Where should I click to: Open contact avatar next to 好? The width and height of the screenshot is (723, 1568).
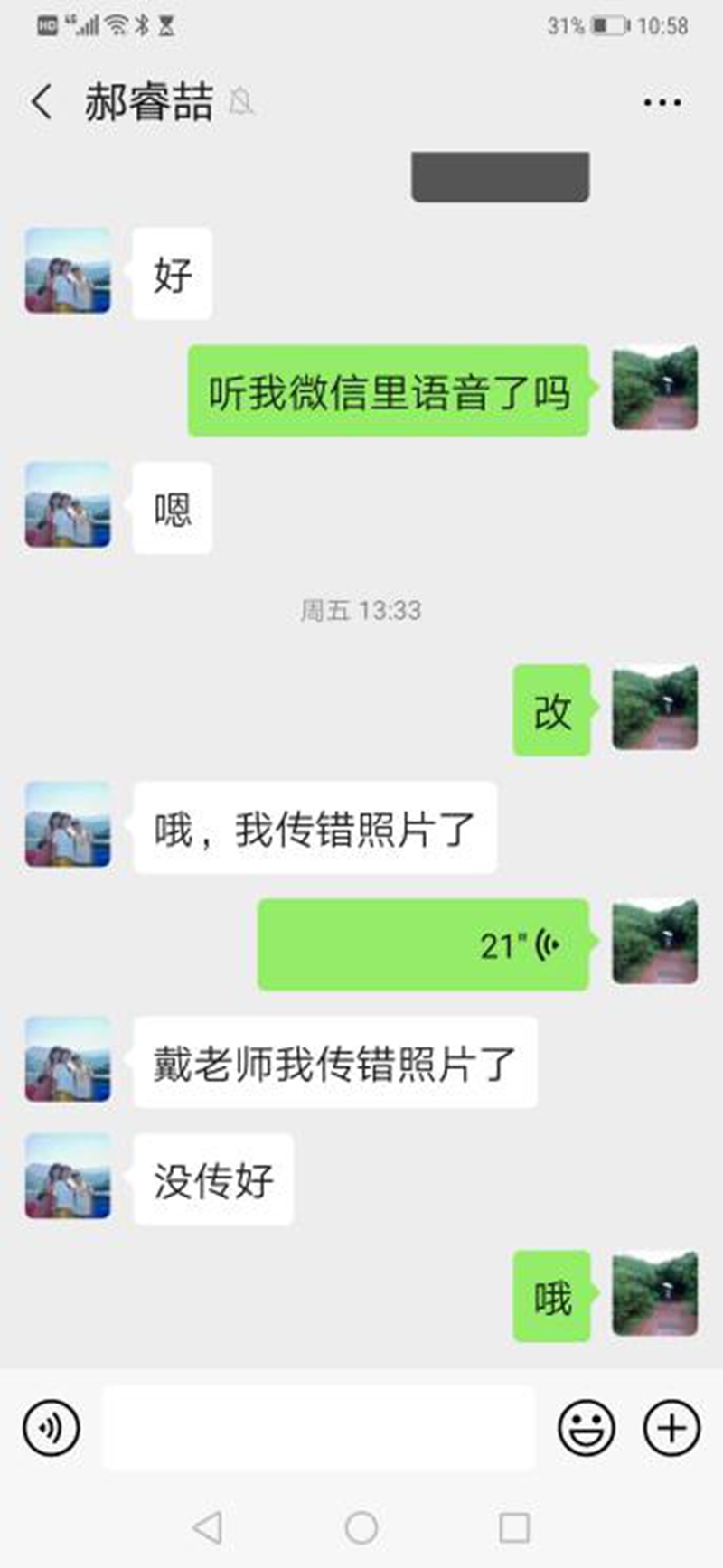pyautogui.click(x=68, y=271)
